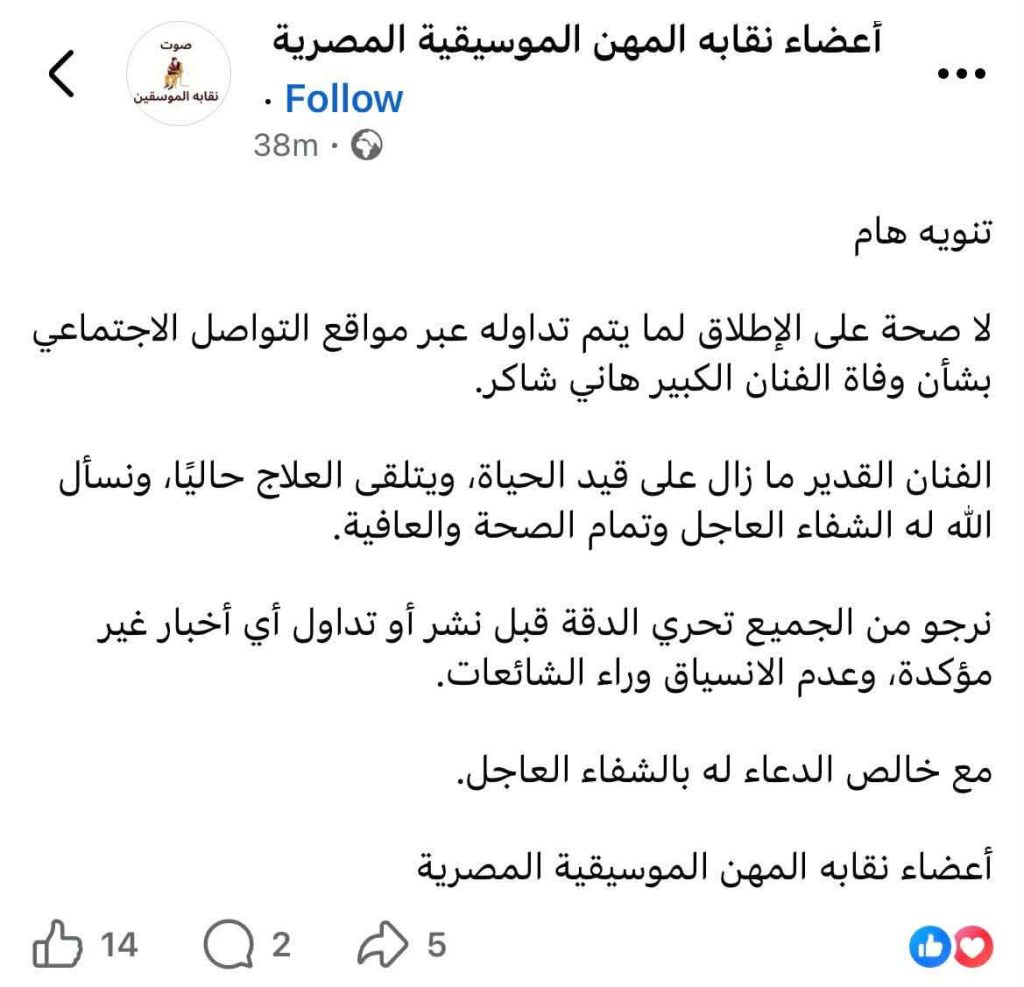1024x987 pixels.
Task: Open the comments on this post
Action: (x=228, y=944)
